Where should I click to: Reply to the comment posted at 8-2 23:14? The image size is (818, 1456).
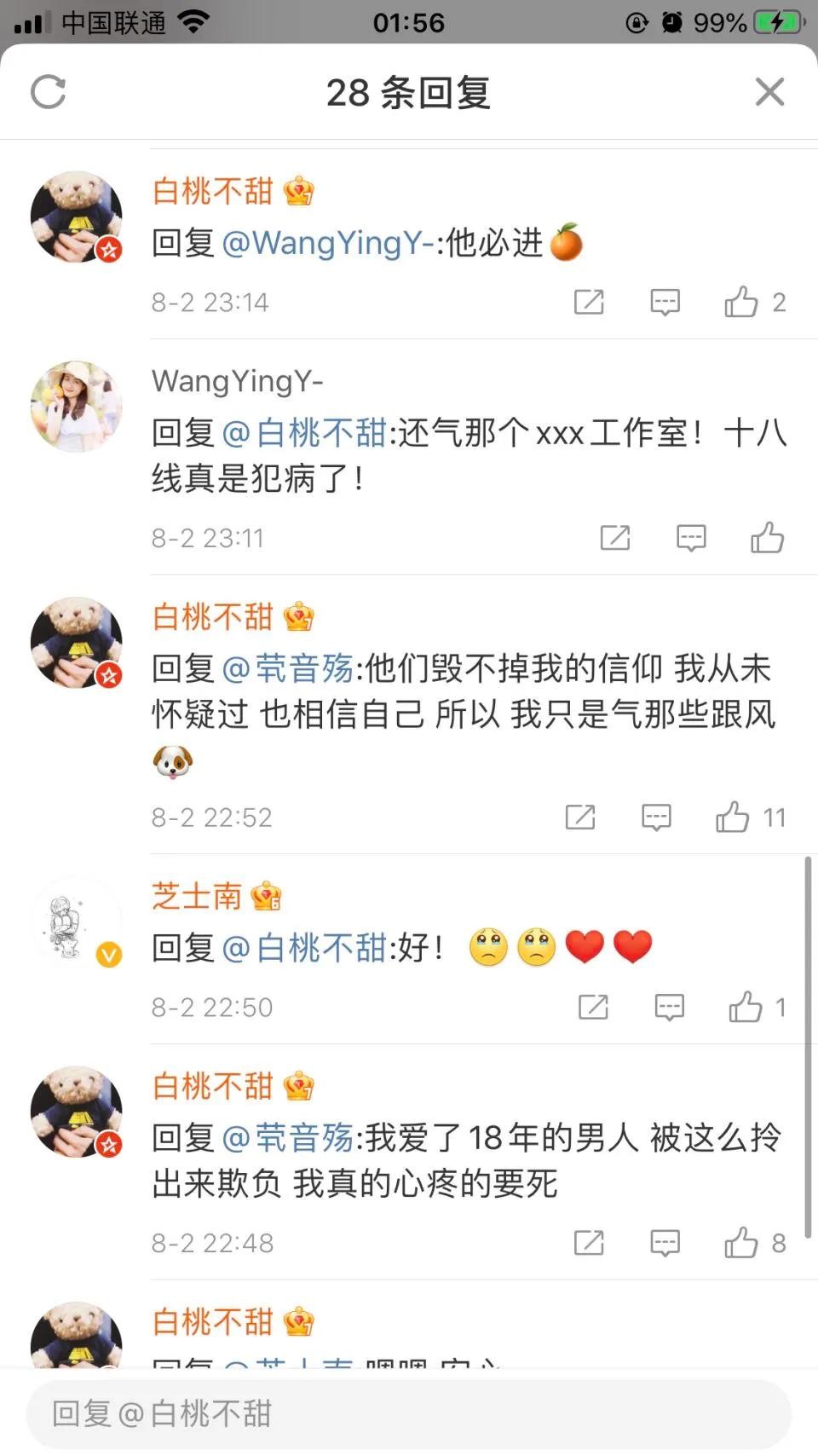tap(665, 302)
